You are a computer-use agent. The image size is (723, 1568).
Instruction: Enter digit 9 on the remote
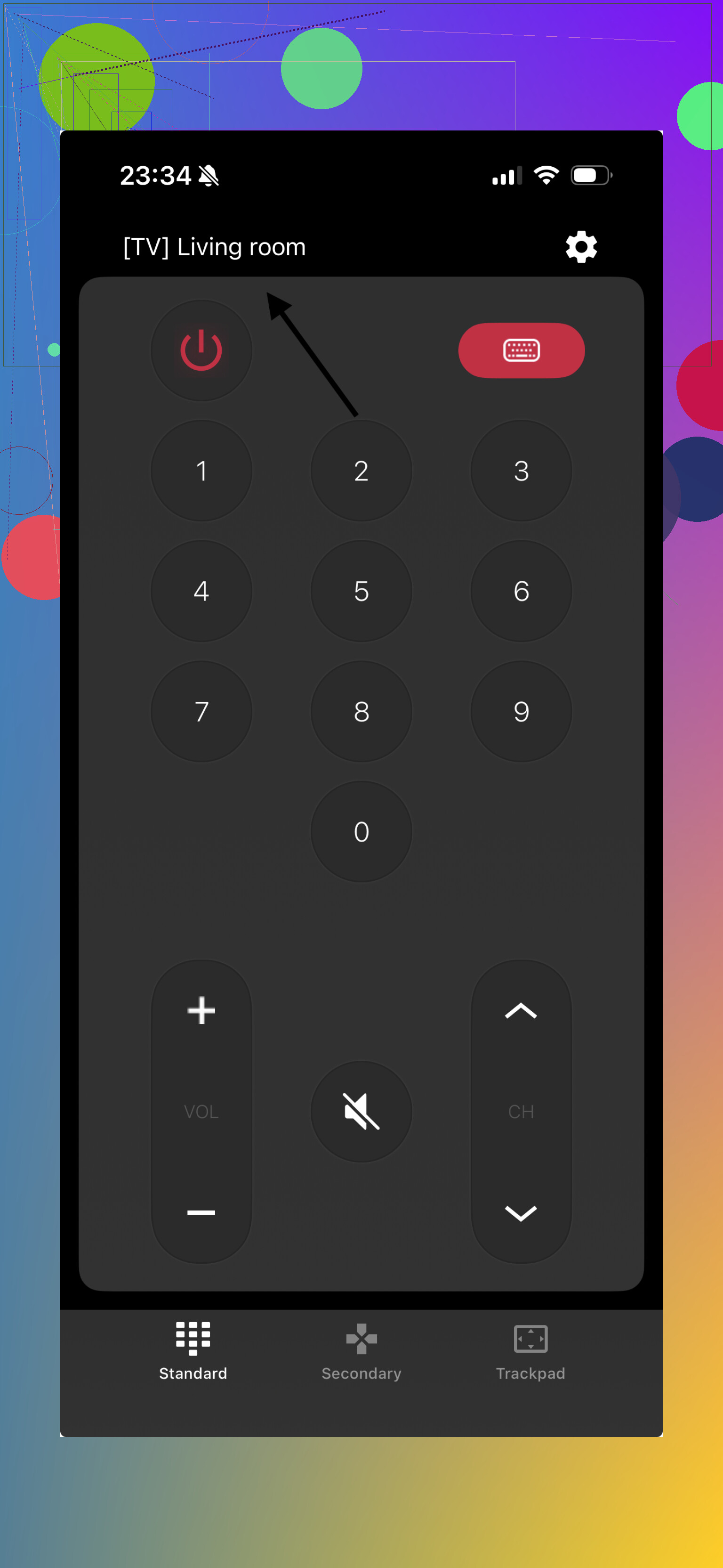521,711
